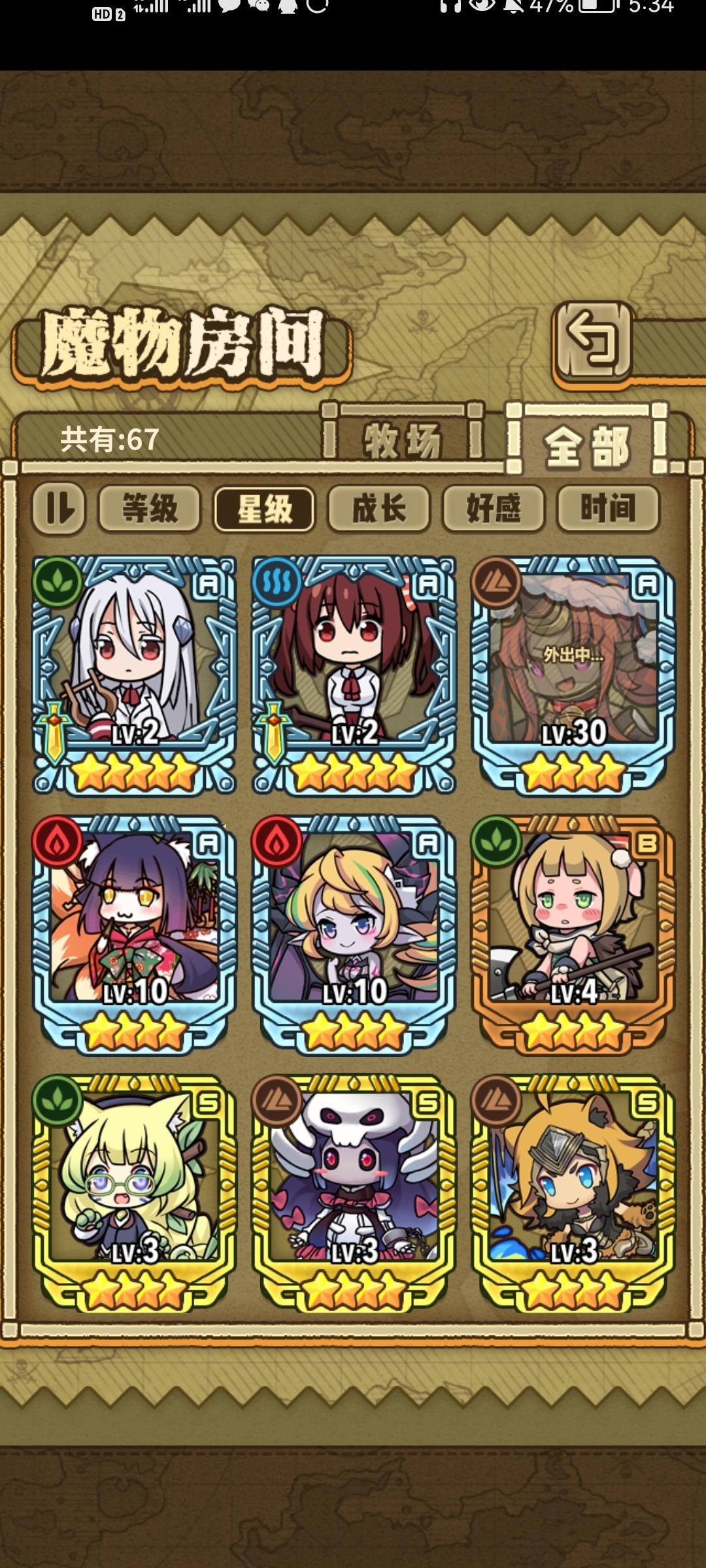Sort monsters by 时间 time
706x1568 pixels.
[608, 510]
